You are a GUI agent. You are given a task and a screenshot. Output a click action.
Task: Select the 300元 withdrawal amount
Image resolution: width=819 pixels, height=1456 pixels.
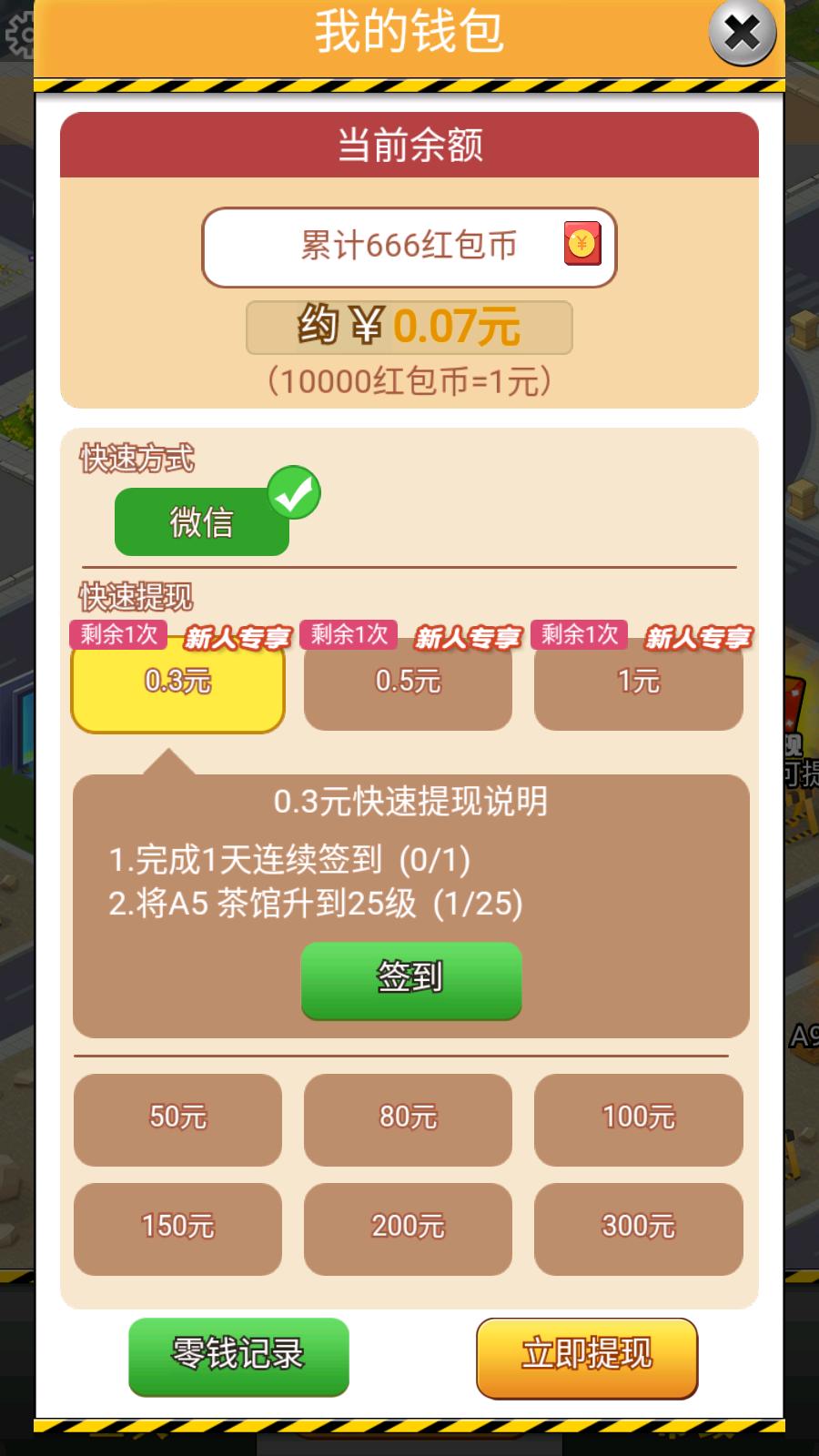(638, 1228)
